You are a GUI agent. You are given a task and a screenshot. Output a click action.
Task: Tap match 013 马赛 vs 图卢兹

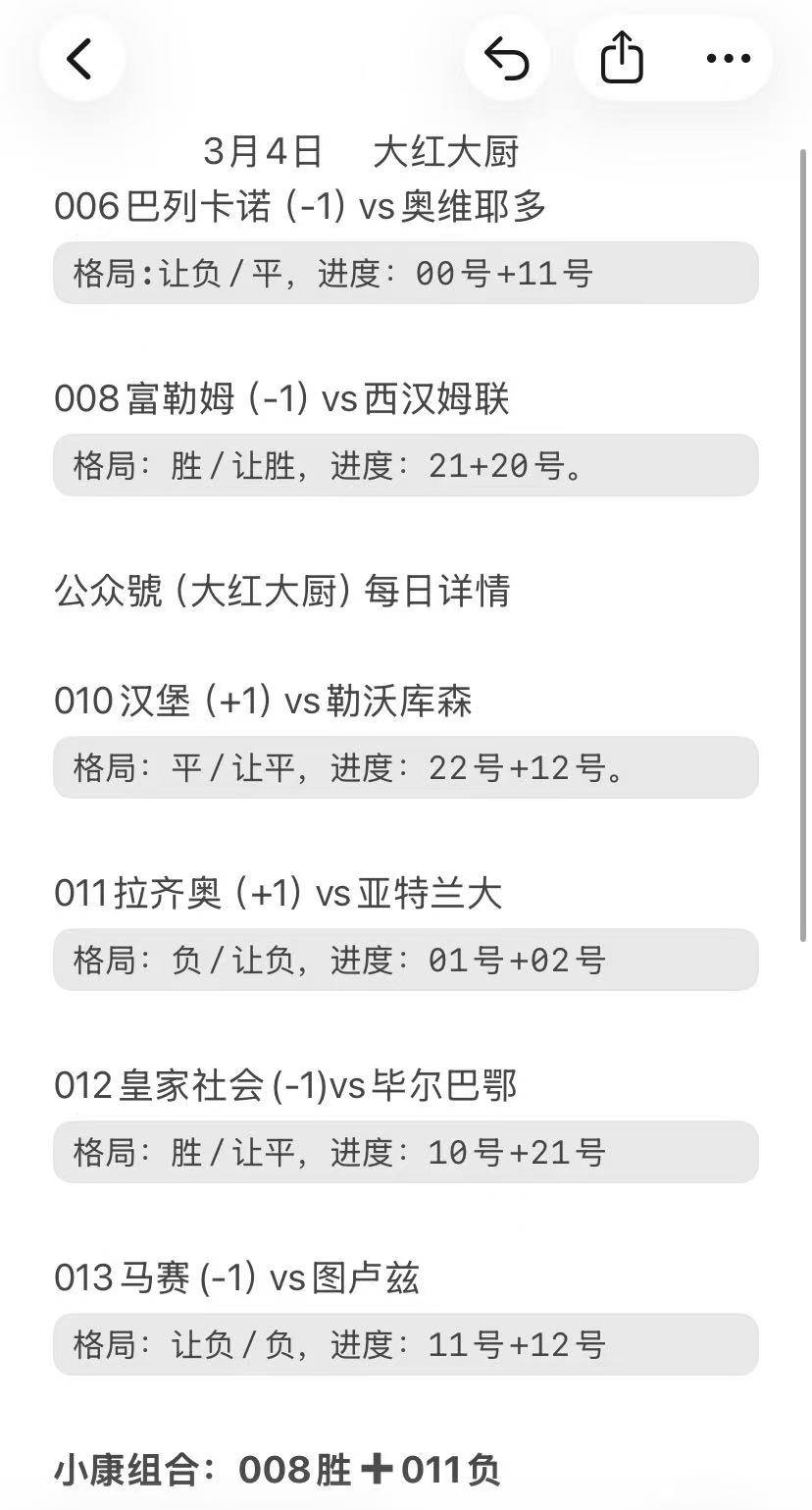point(239,1278)
